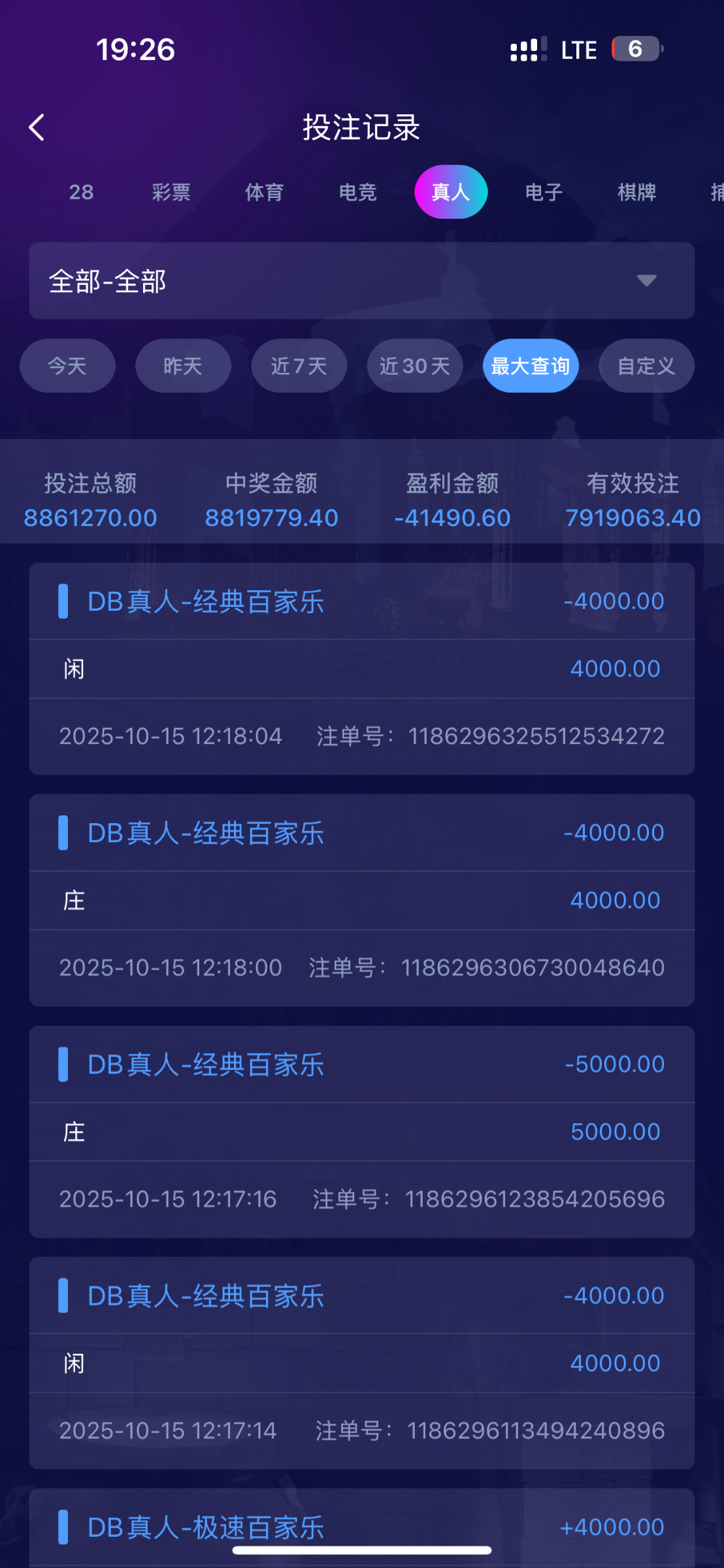Click the LTE network indicator

pyautogui.click(x=578, y=50)
